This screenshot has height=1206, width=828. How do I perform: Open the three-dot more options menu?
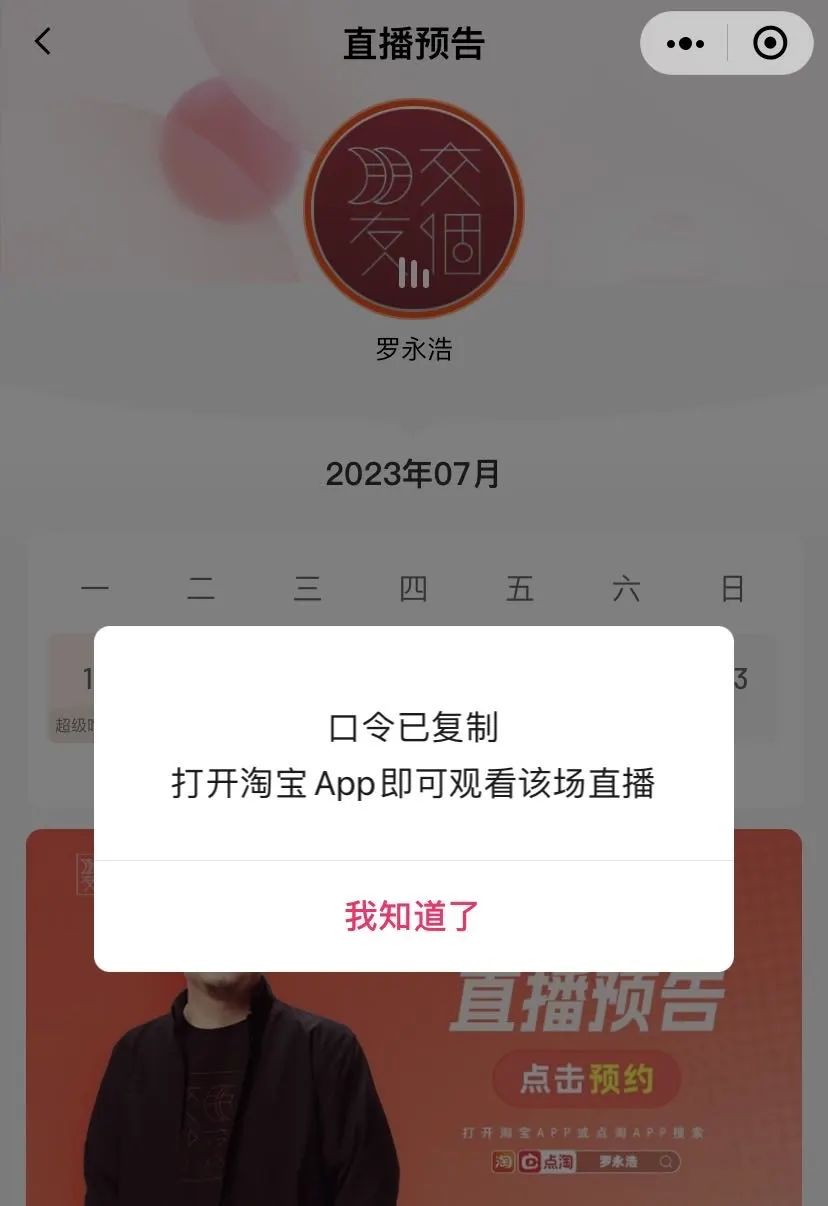(x=684, y=42)
